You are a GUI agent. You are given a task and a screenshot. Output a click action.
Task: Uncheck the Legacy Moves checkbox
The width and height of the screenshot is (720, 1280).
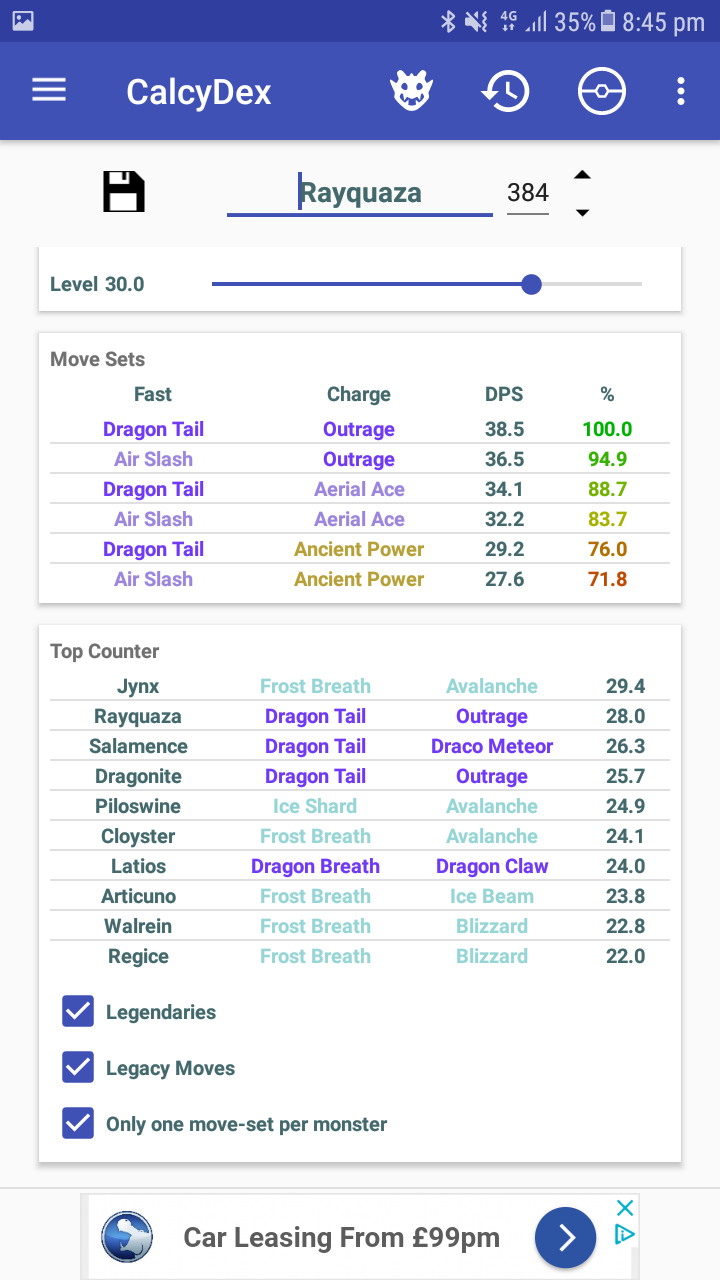coord(78,1068)
